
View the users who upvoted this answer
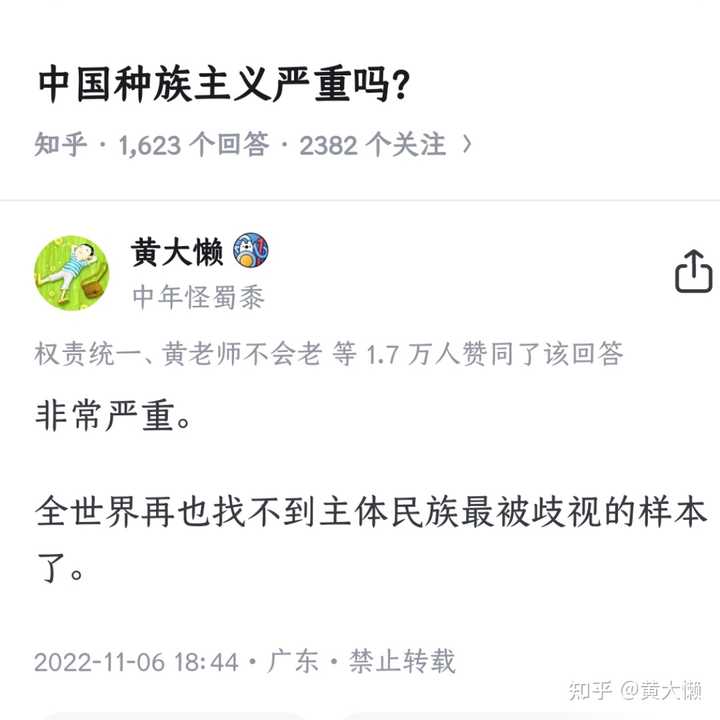coord(330,353)
